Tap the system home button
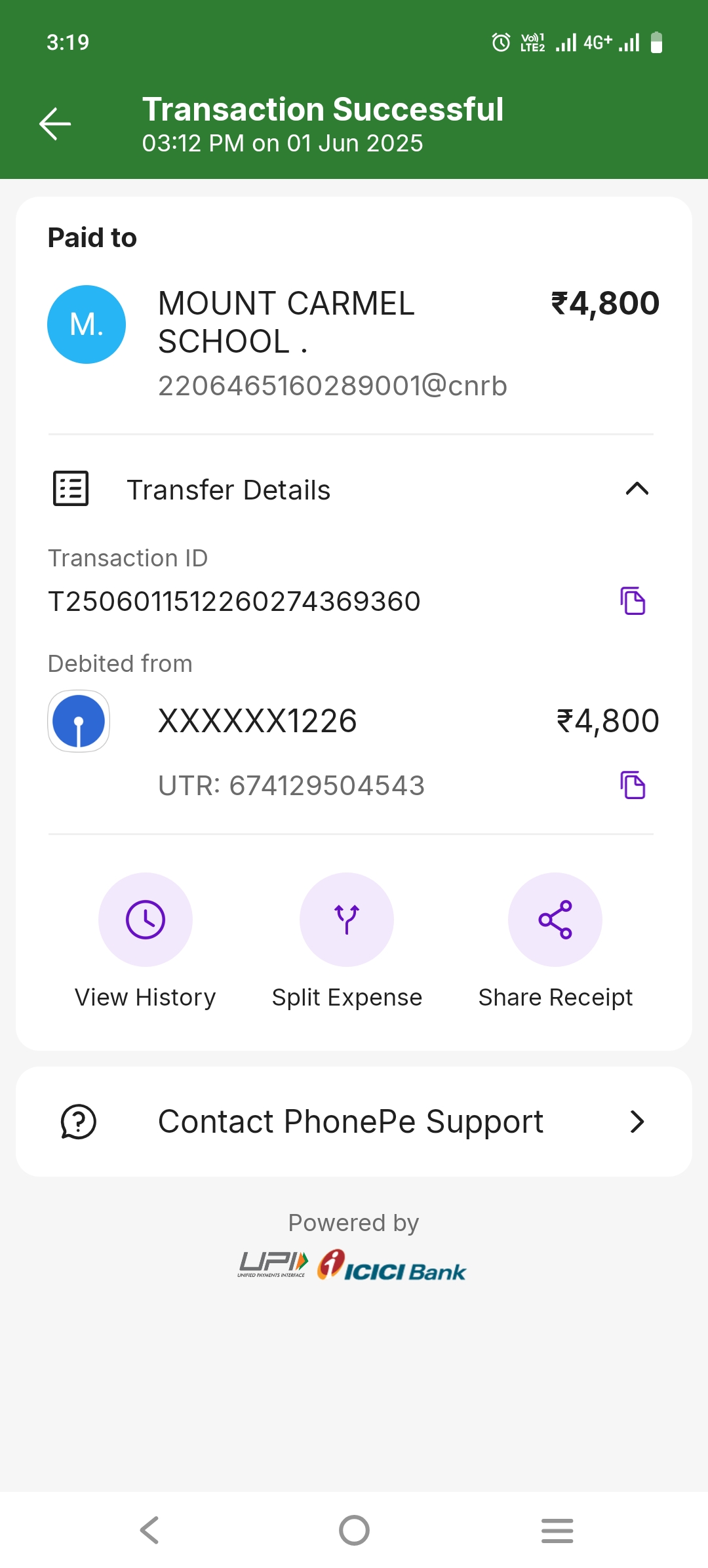This screenshot has height=1568, width=708. (354, 1531)
